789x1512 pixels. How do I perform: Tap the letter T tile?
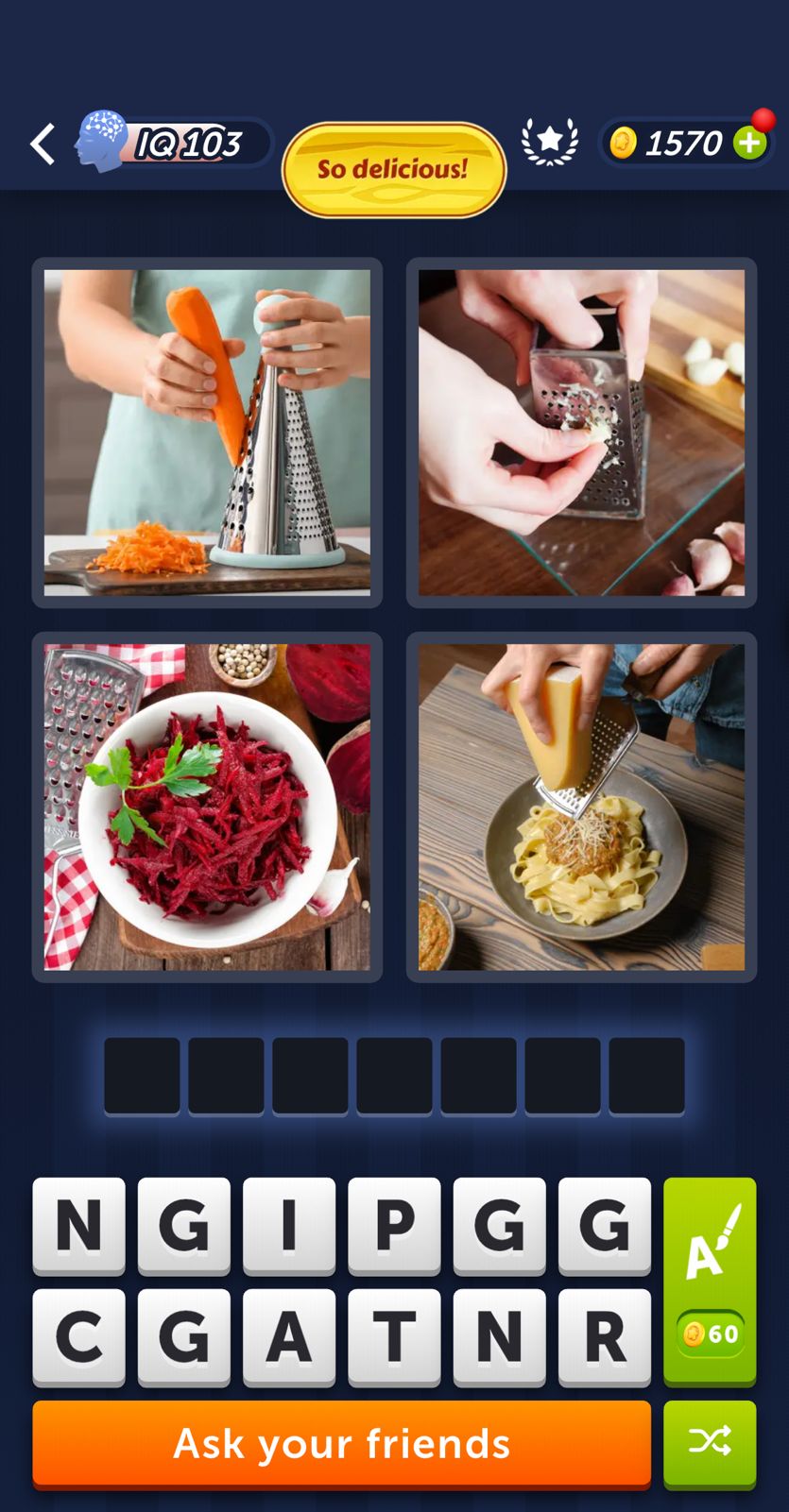point(394,1336)
